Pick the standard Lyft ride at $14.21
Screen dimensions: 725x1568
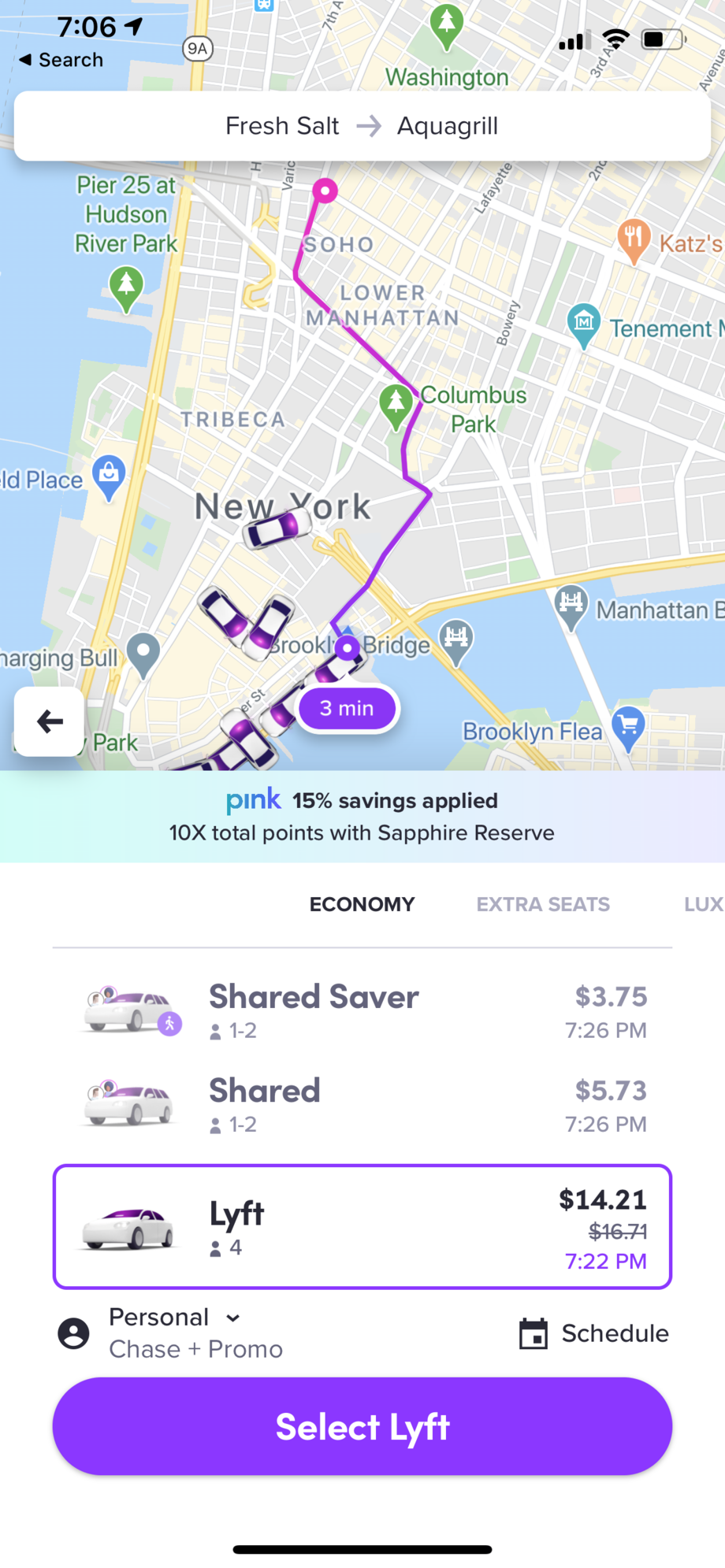pyautogui.click(x=362, y=1226)
